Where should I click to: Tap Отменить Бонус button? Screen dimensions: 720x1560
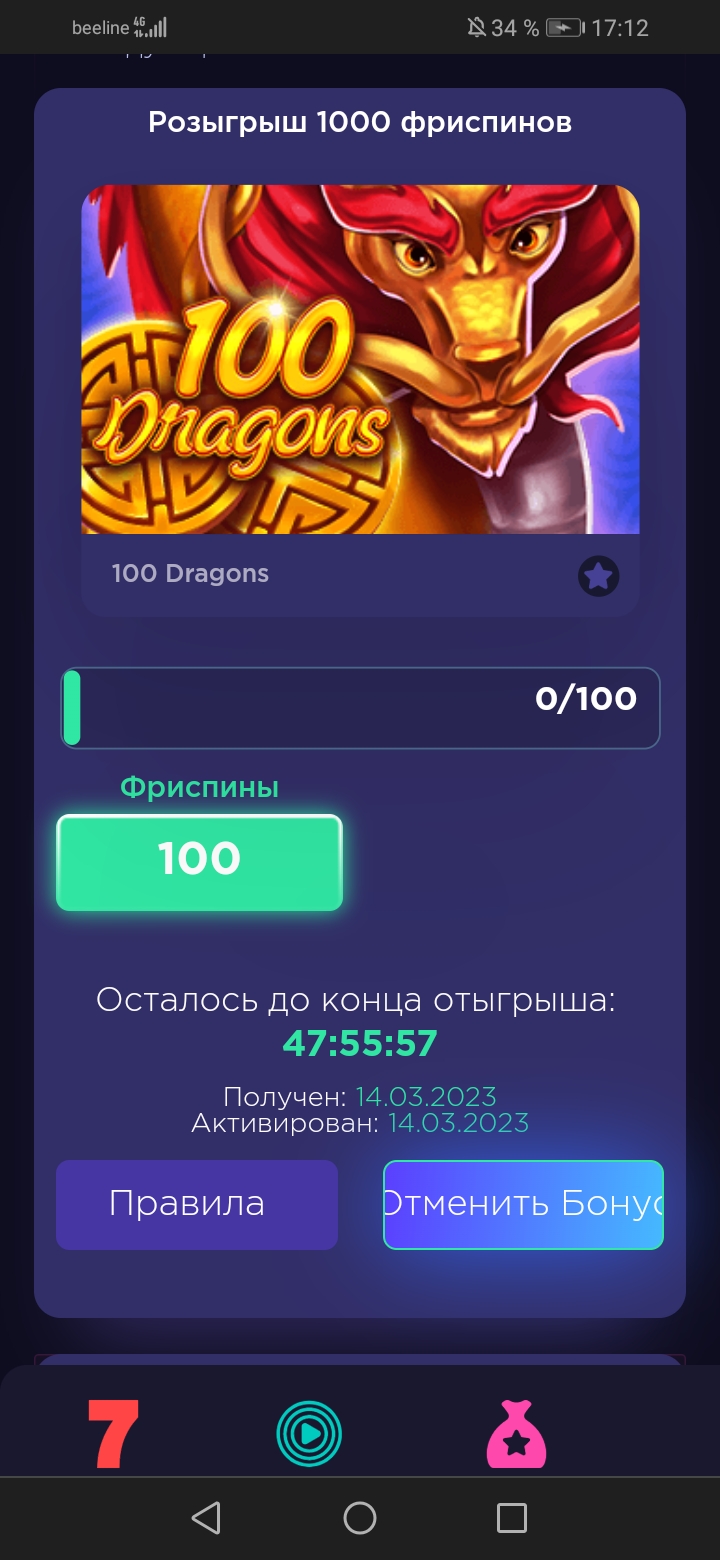click(523, 1204)
